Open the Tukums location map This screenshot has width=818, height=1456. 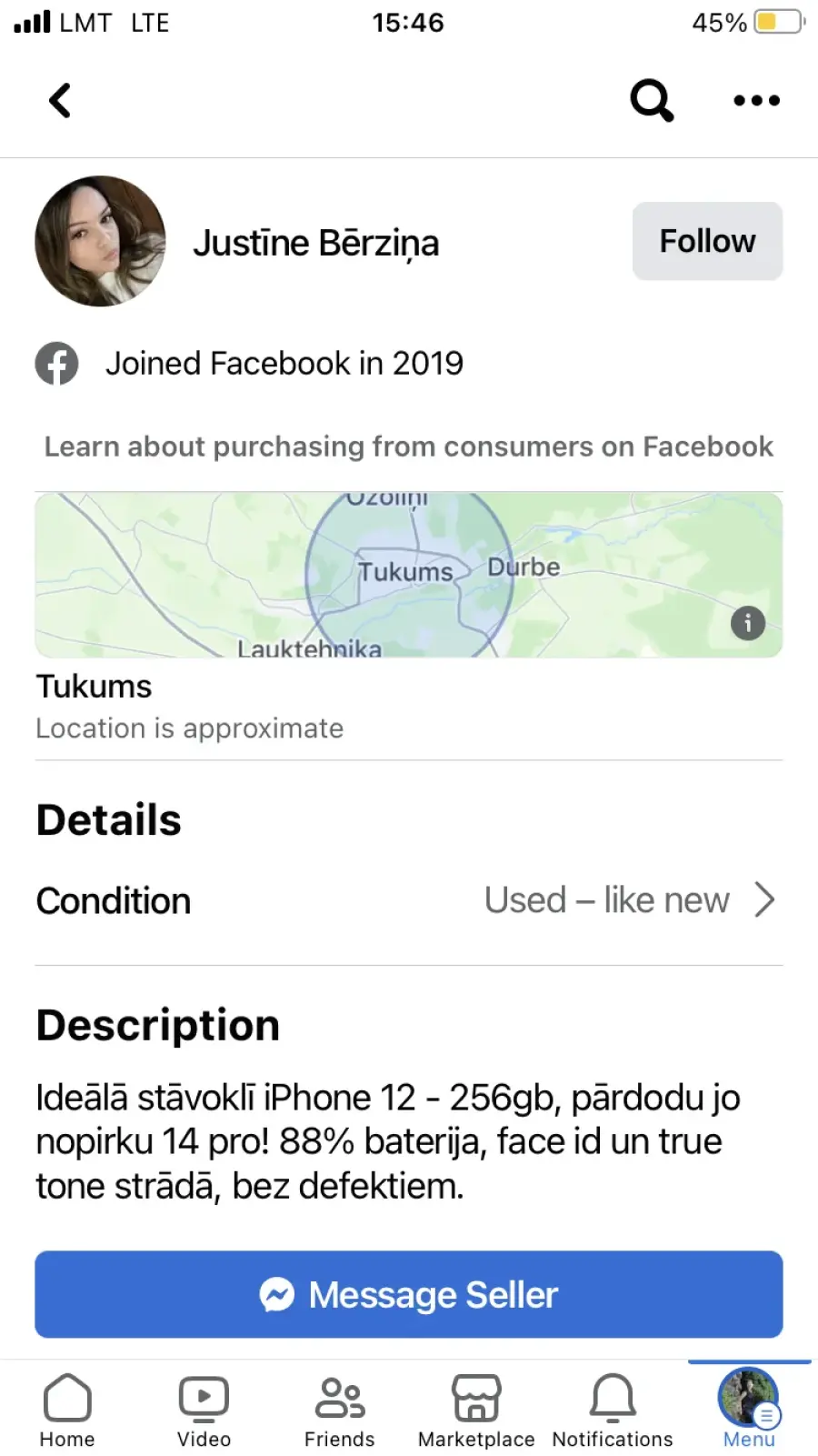click(409, 575)
